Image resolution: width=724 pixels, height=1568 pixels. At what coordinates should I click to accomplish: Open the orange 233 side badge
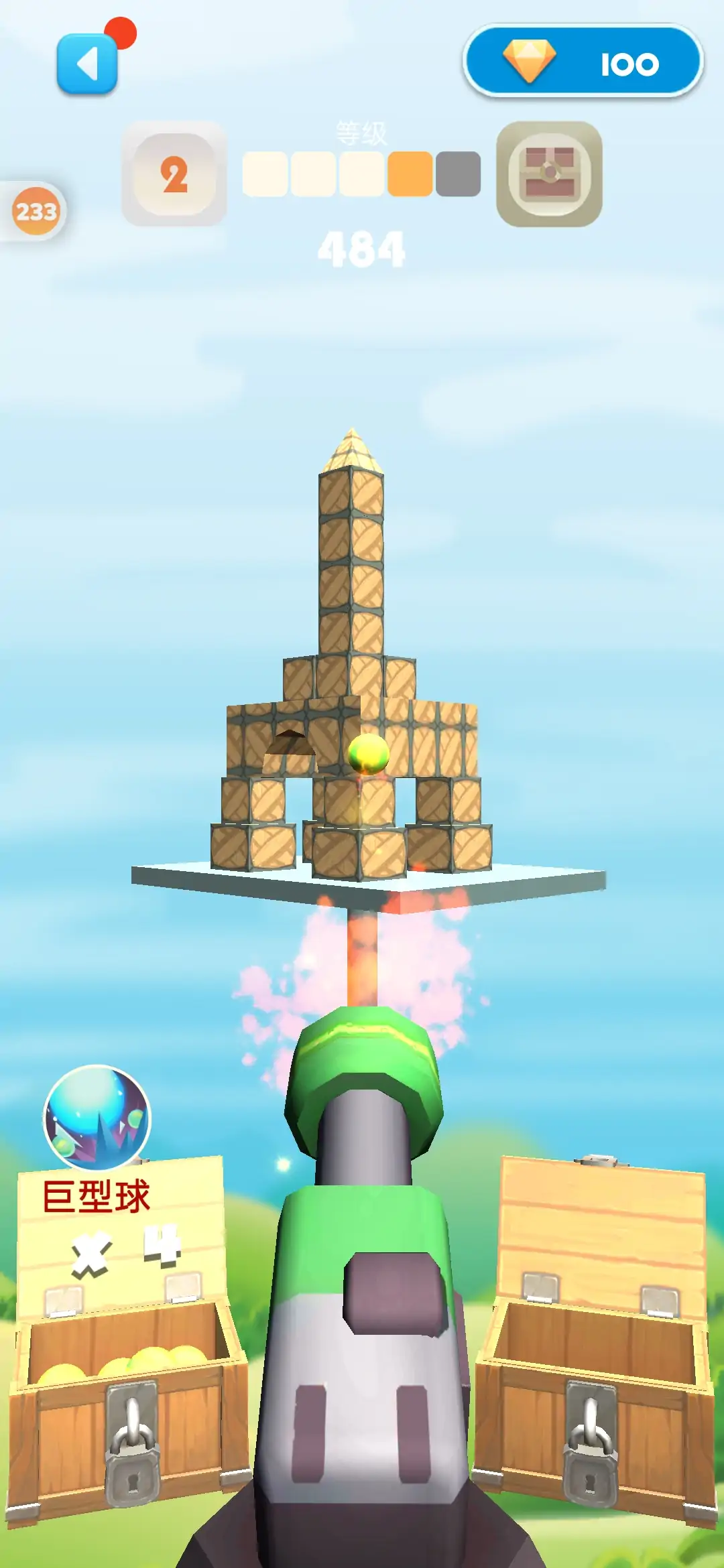point(36,212)
